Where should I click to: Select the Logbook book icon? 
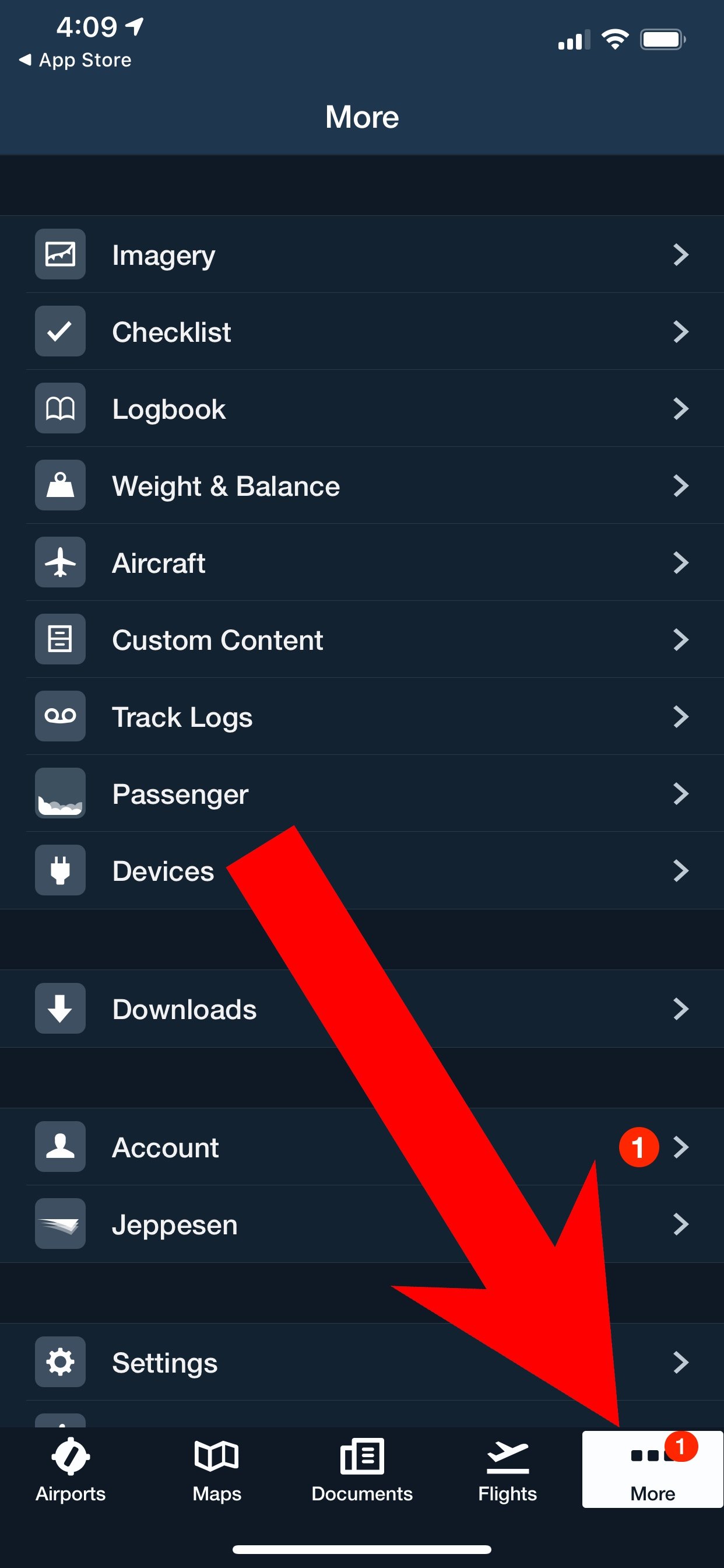[x=59, y=408]
